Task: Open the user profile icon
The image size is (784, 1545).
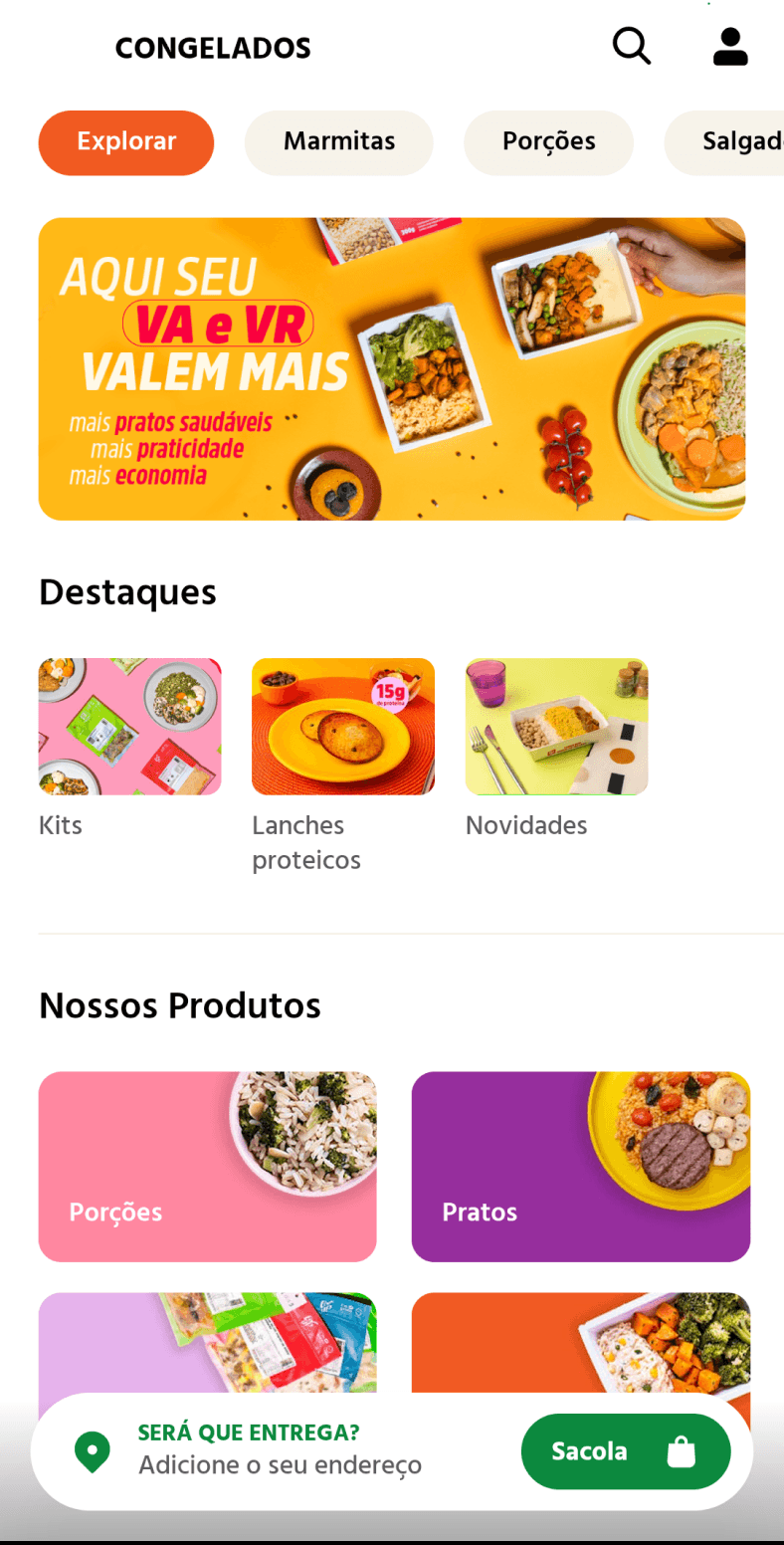Action: pos(730,47)
